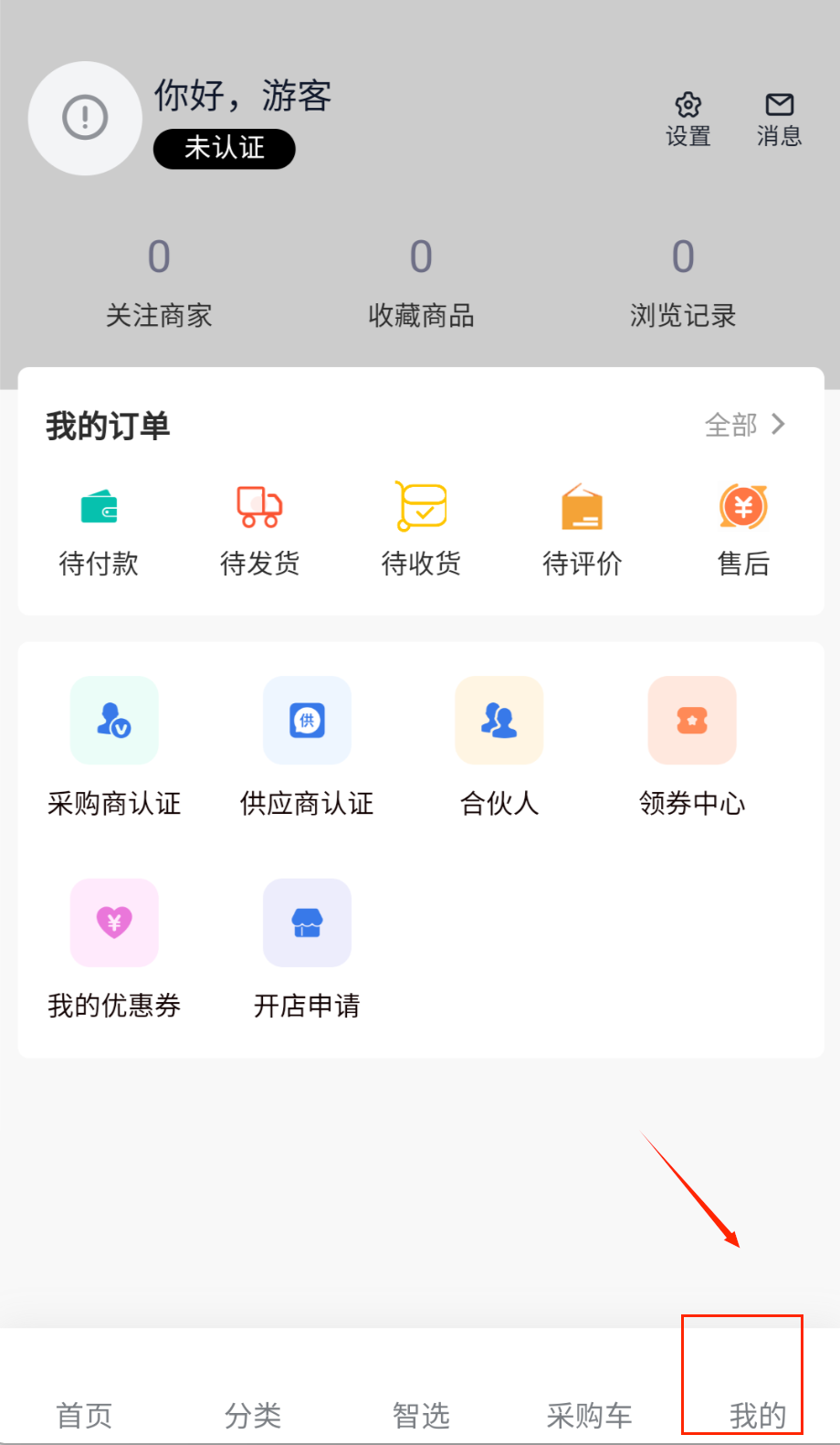Start 采购商认证 verification
Image resolution: width=840 pixels, height=1445 pixels.
click(114, 746)
